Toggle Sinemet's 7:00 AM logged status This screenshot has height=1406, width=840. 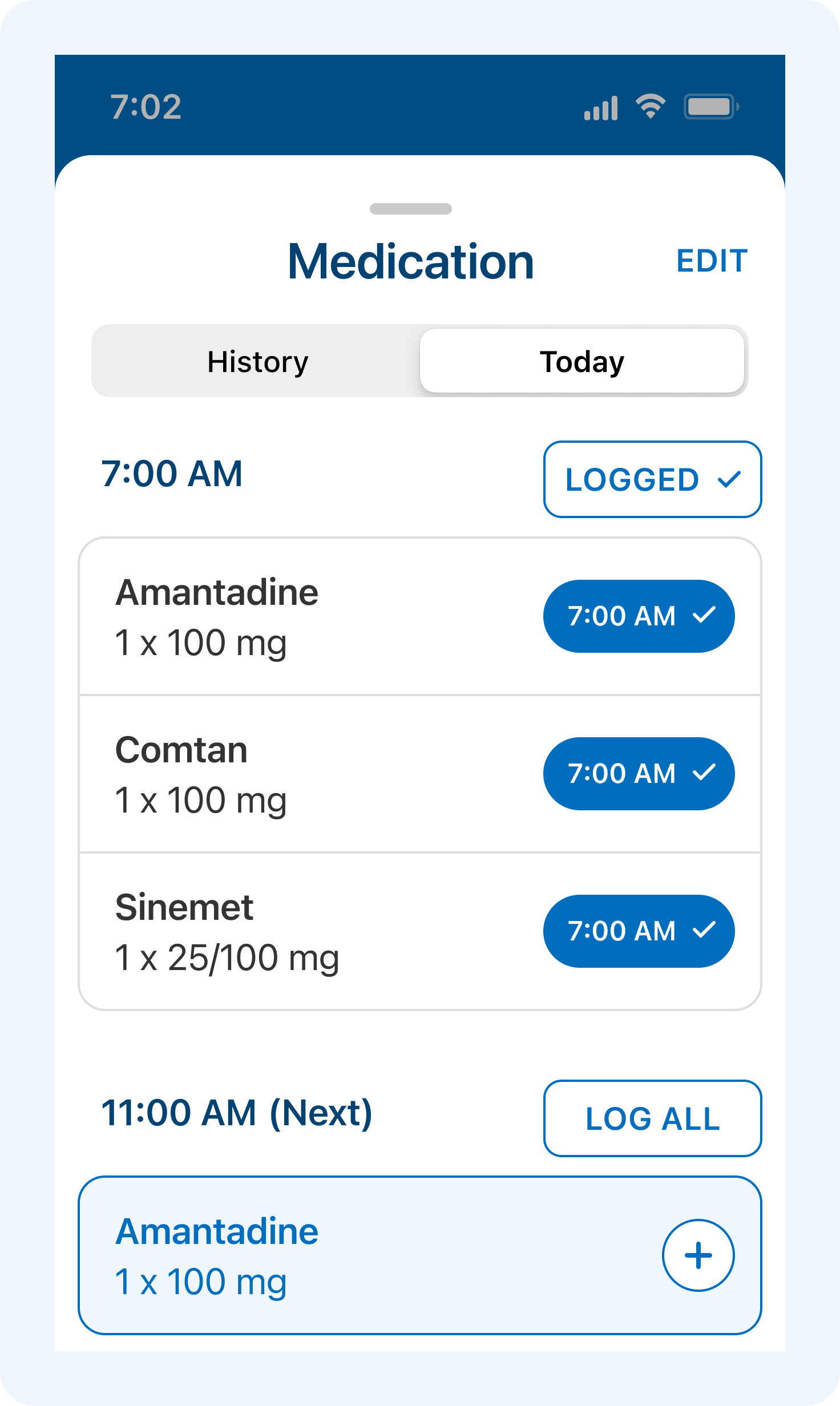pyautogui.click(x=639, y=932)
